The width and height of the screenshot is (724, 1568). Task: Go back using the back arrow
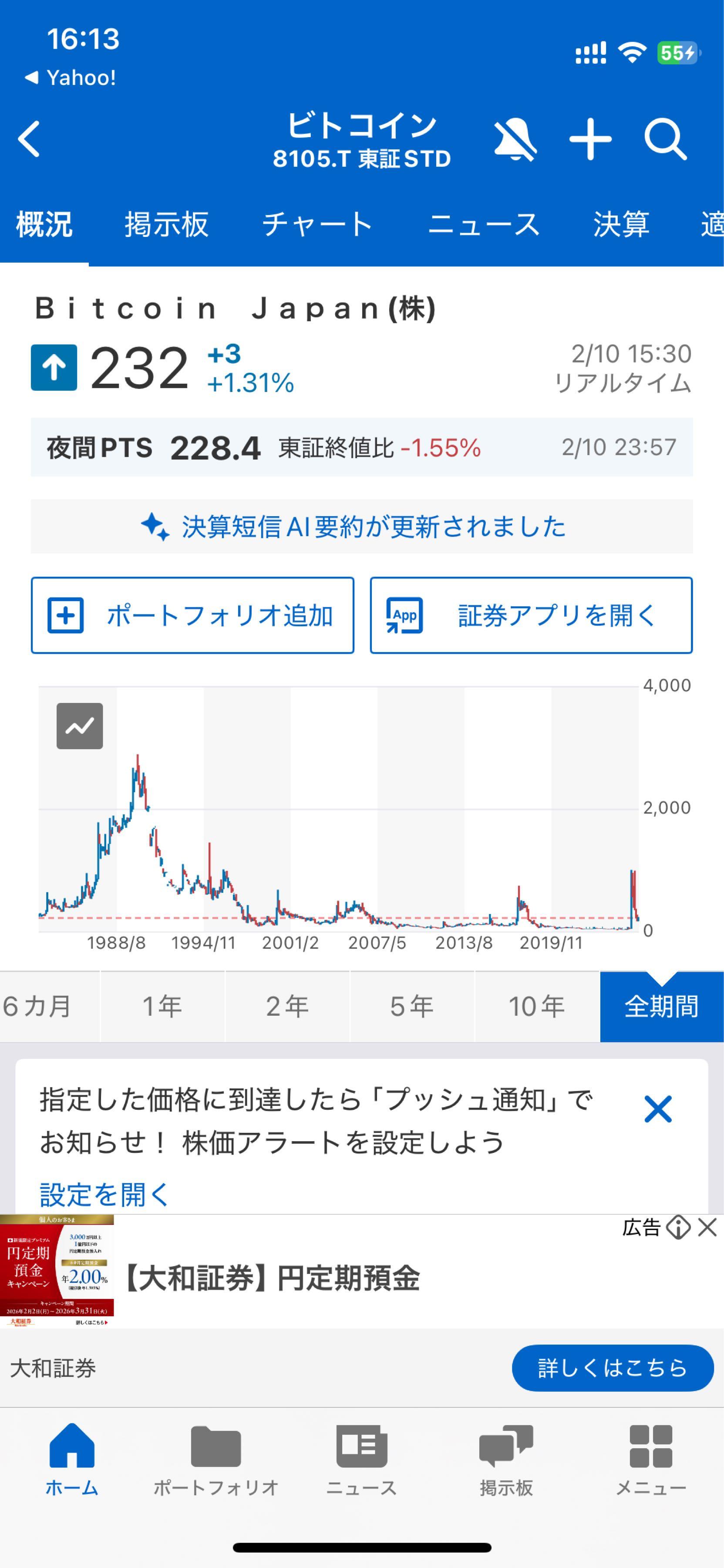[29, 138]
